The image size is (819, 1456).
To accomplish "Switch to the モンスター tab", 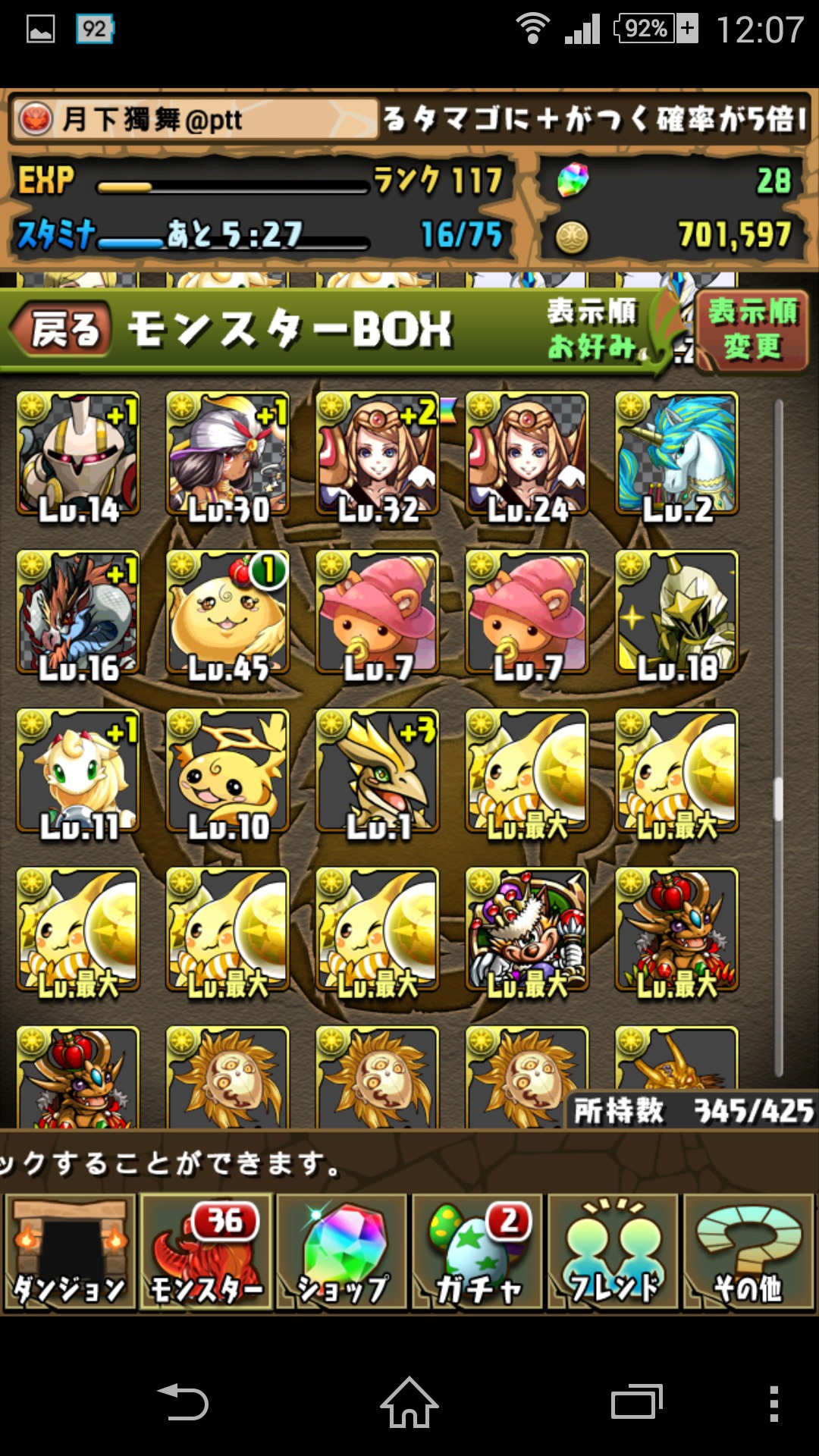I will (206, 1252).
